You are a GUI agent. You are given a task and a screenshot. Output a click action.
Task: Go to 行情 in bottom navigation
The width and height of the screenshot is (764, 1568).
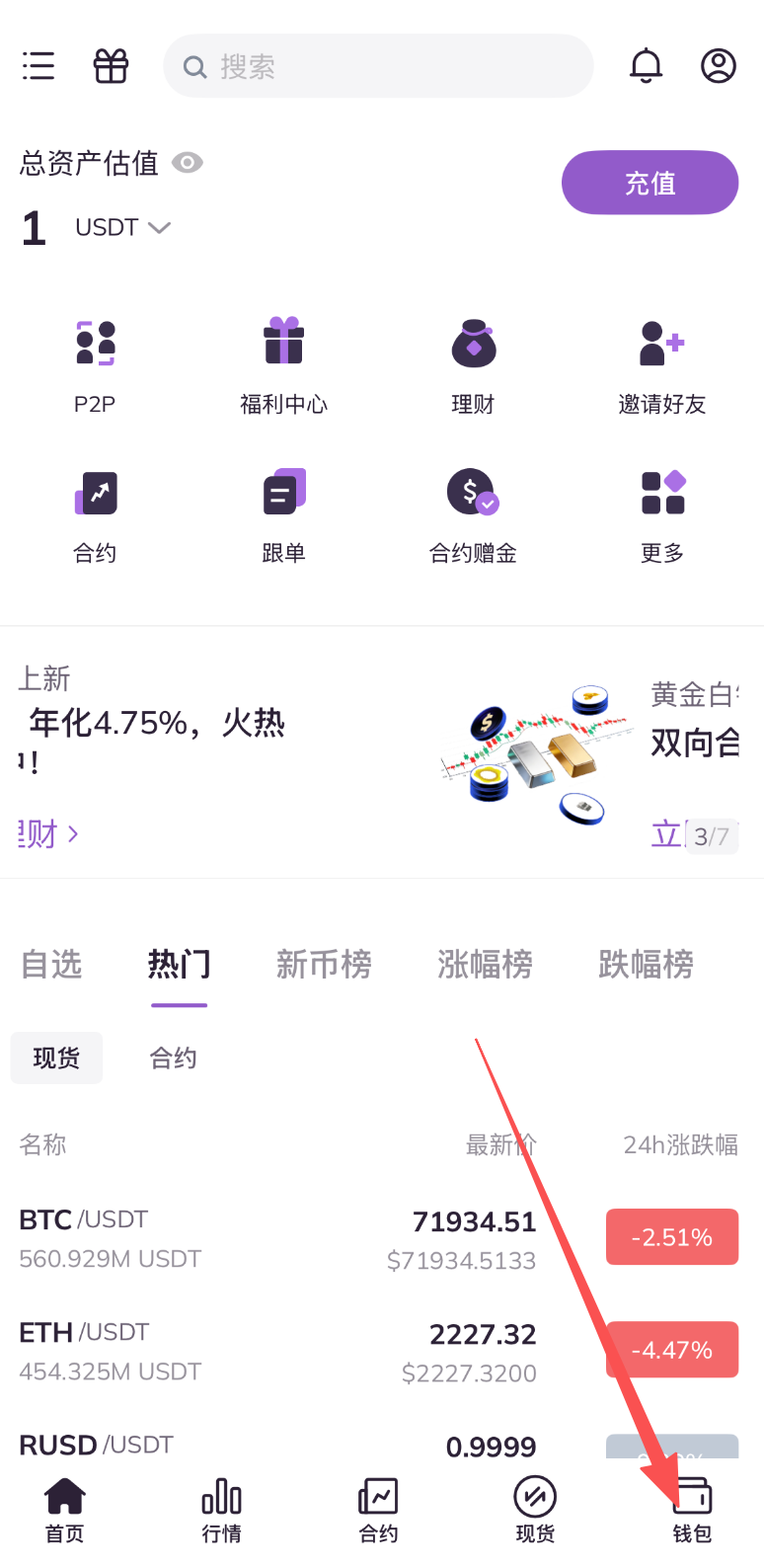point(221,1511)
